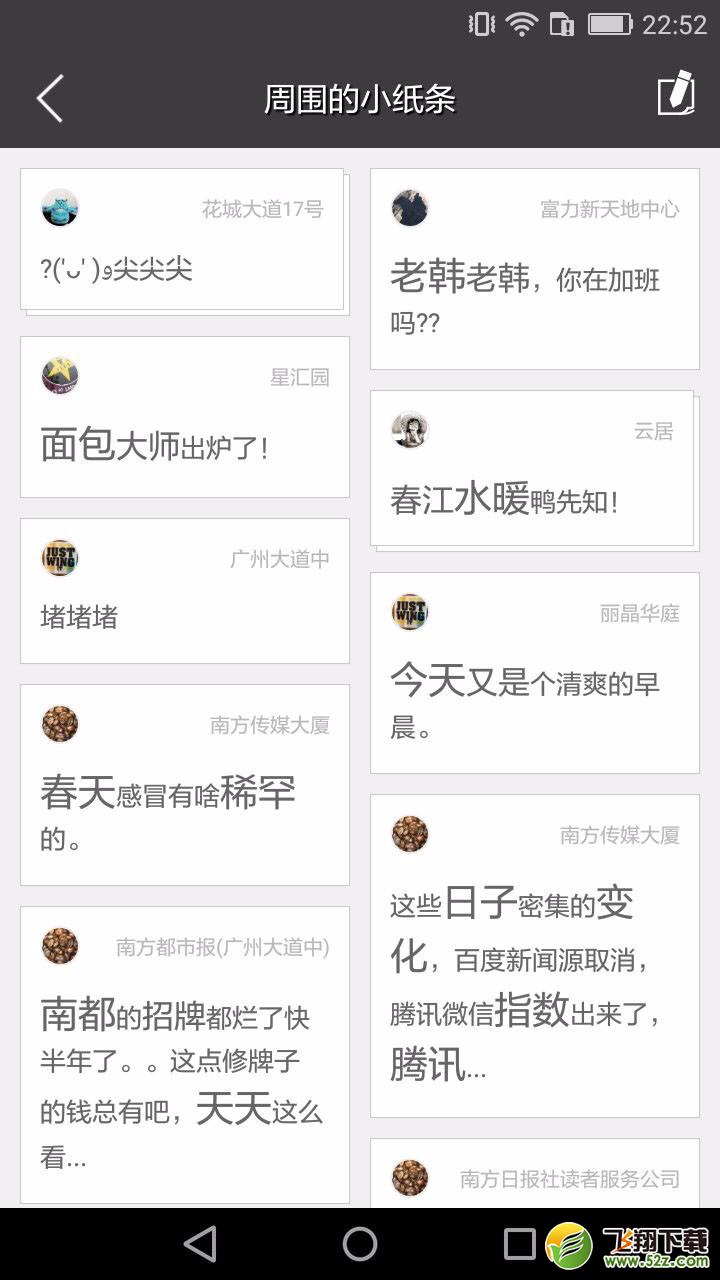Compose a new note with pencil icon

click(x=676, y=94)
